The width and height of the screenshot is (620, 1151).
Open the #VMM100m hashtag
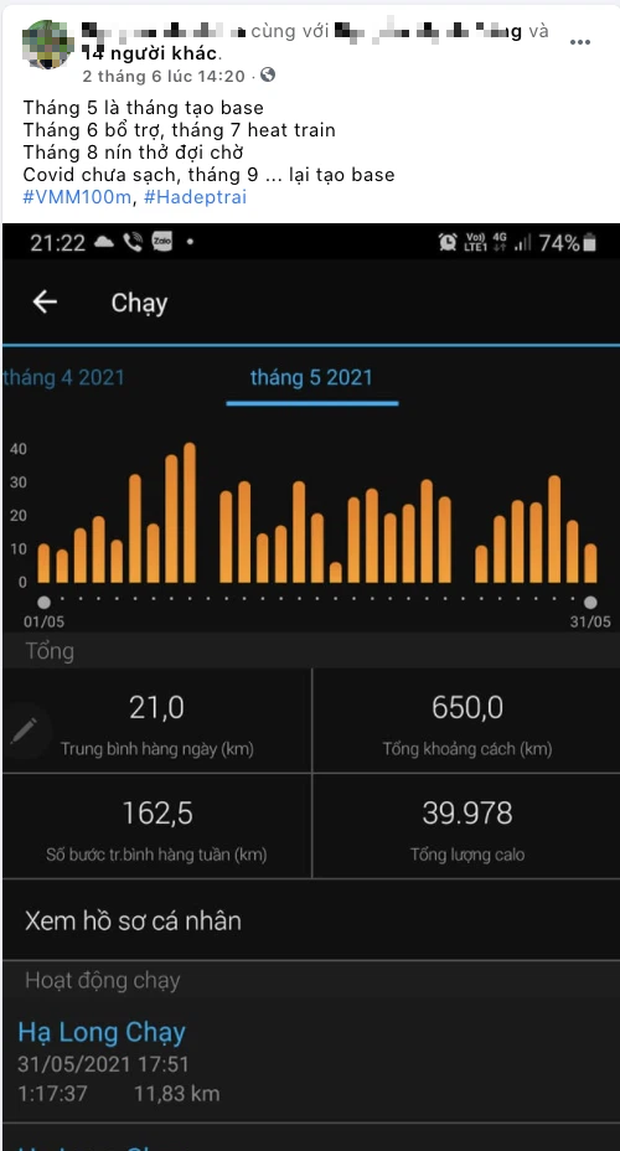pyautogui.click(x=76, y=197)
